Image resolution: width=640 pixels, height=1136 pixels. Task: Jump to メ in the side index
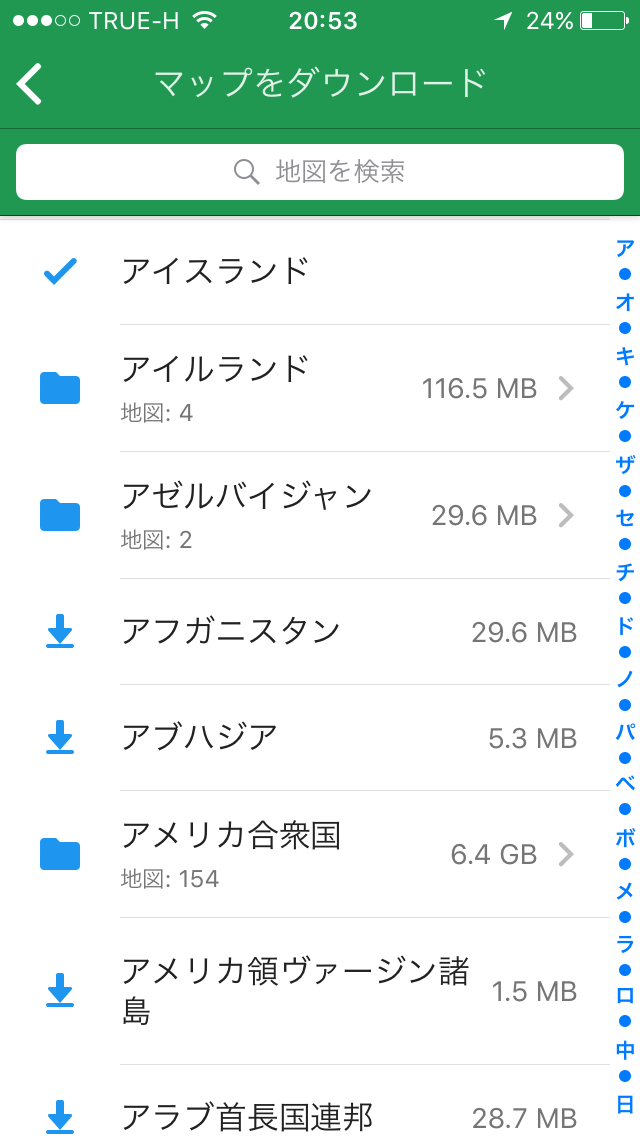pyautogui.click(x=625, y=892)
